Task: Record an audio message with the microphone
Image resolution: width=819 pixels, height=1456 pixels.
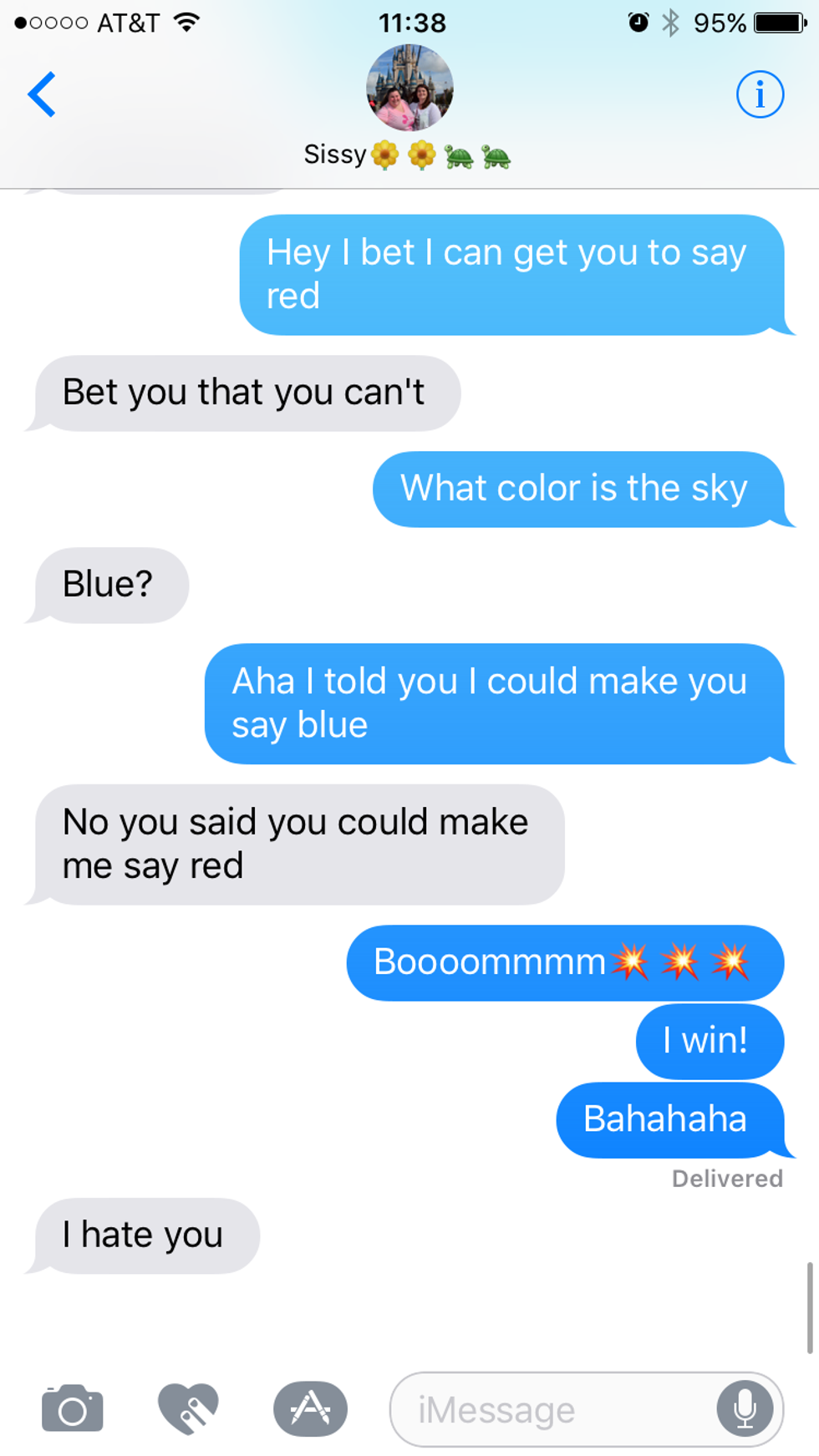Action: click(744, 1409)
